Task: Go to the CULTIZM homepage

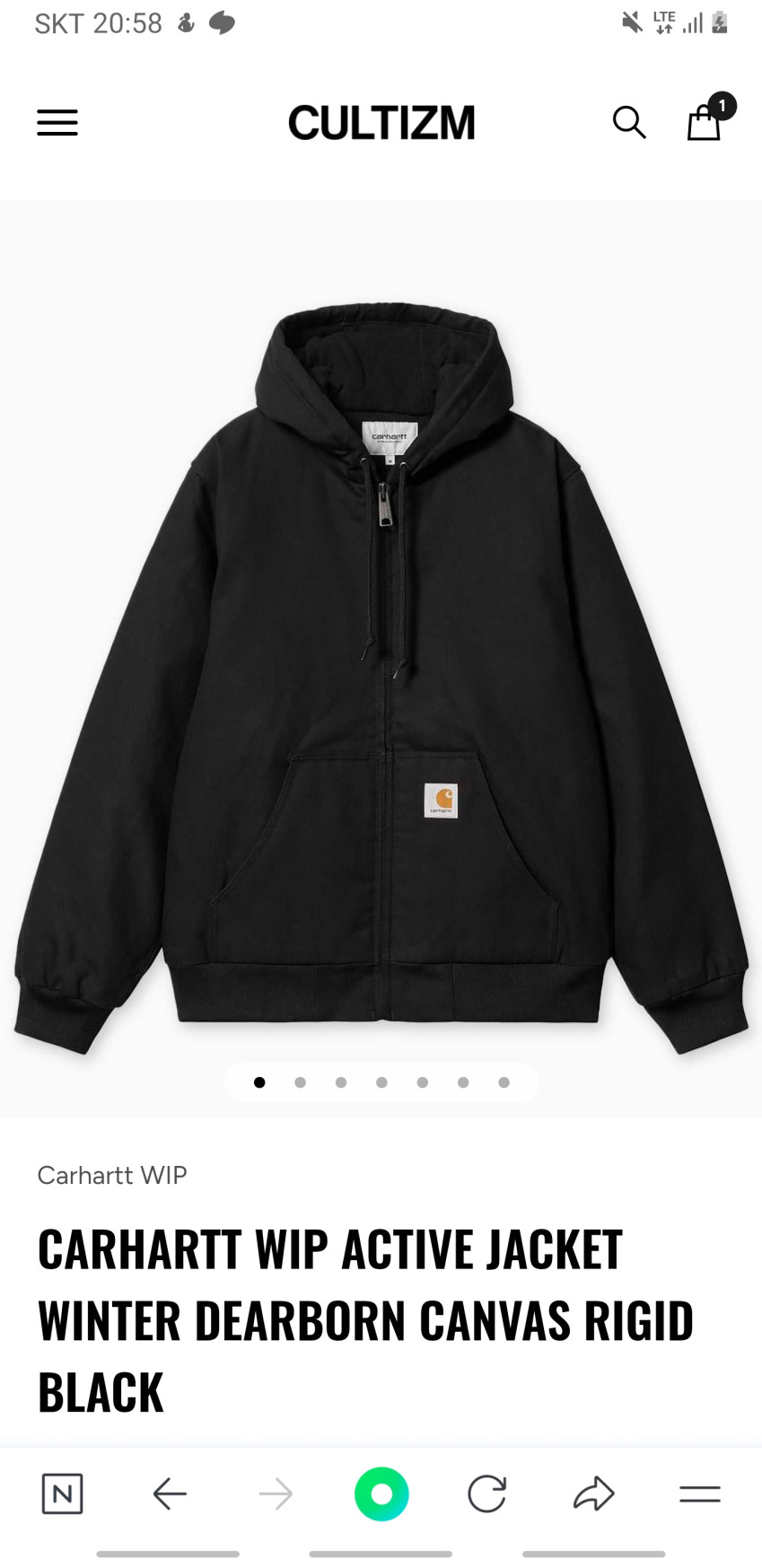Action: 381,123
